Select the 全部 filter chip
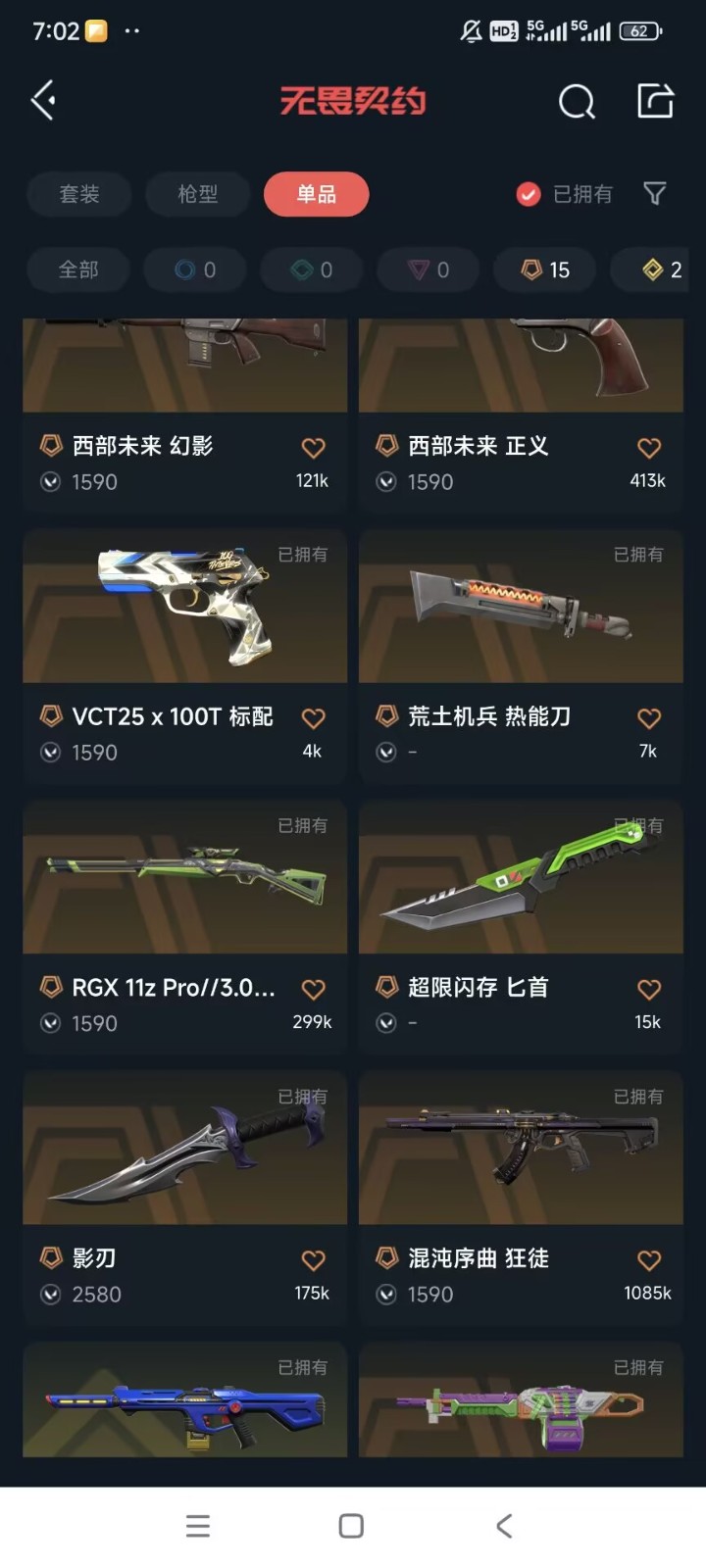Image resolution: width=706 pixels, height=1568 pixels. point(78,269)
